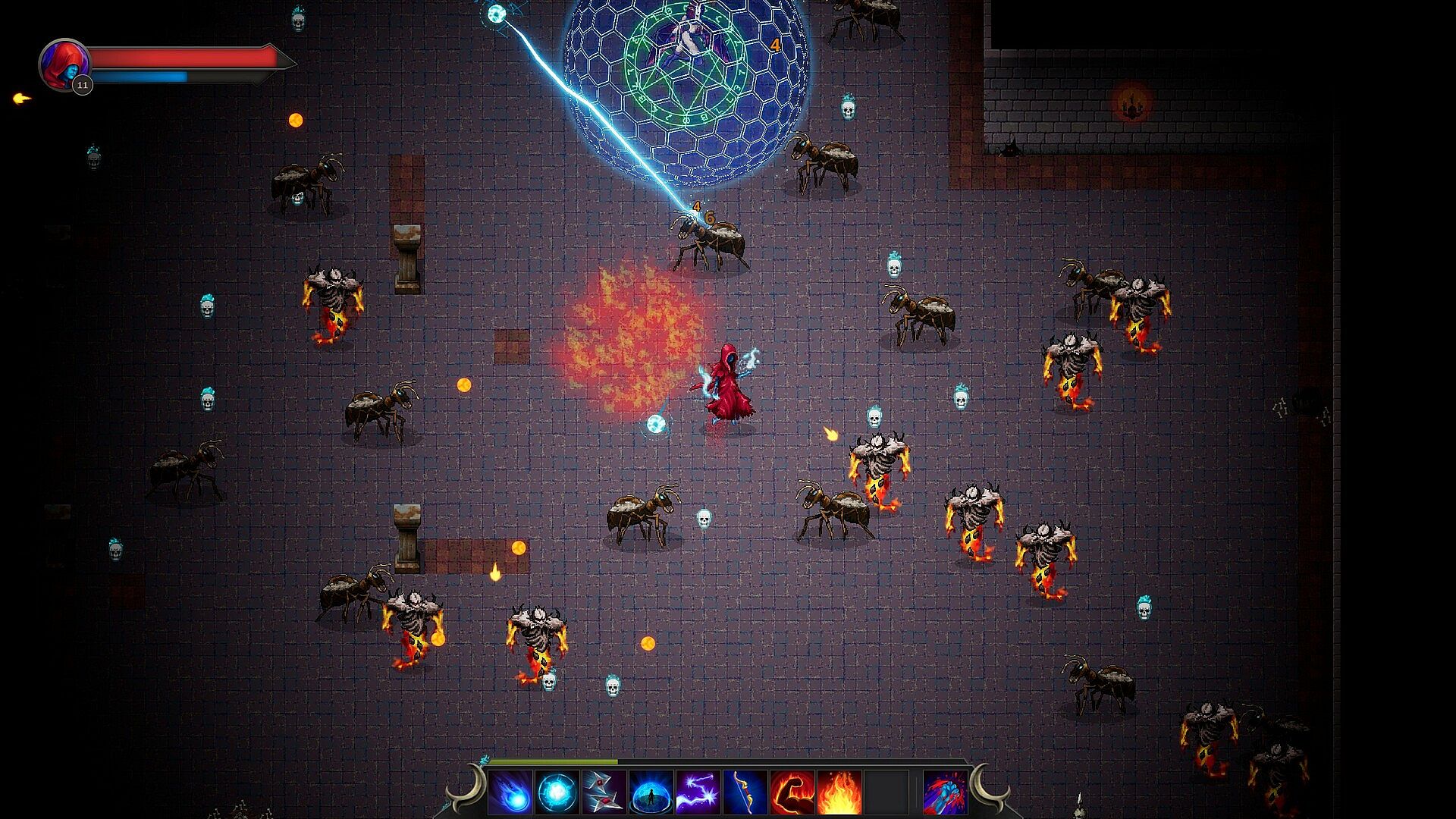Cast the protective dome shield skill
Viewport: 1456px width, 819px height.
pyautogui.click(x=651, y=792)
